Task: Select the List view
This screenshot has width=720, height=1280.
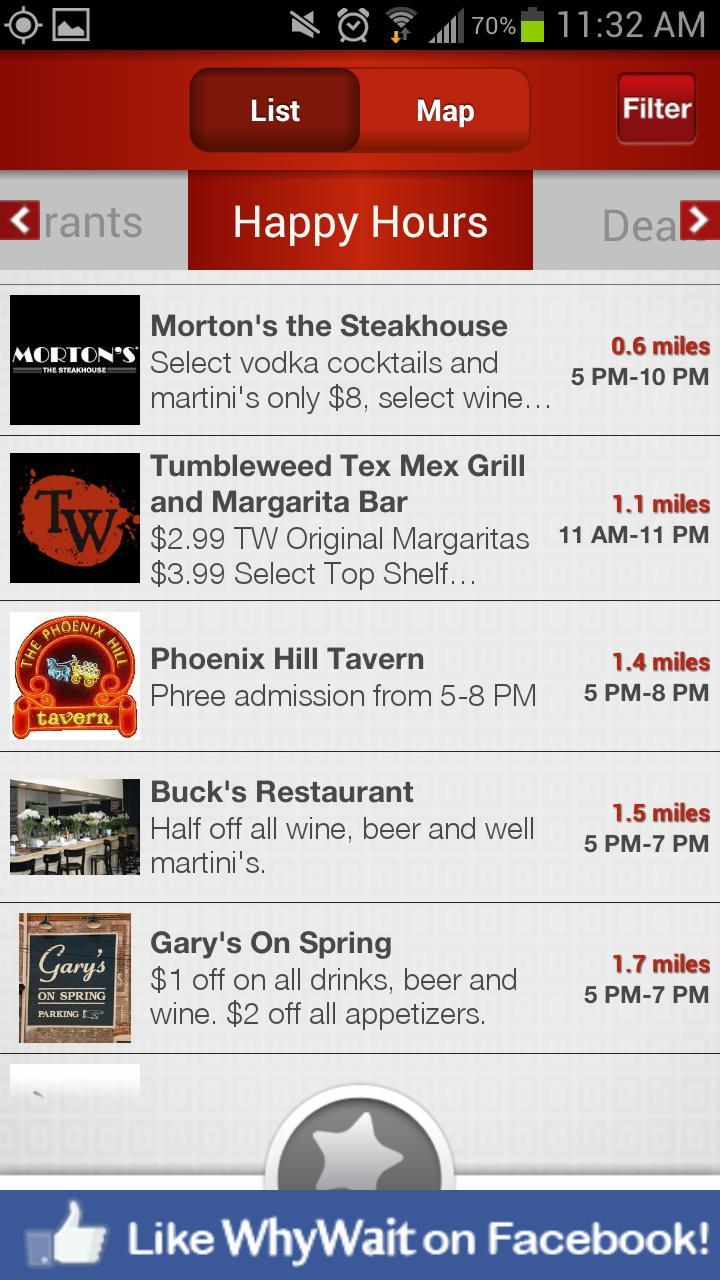Action: (275, 111)
